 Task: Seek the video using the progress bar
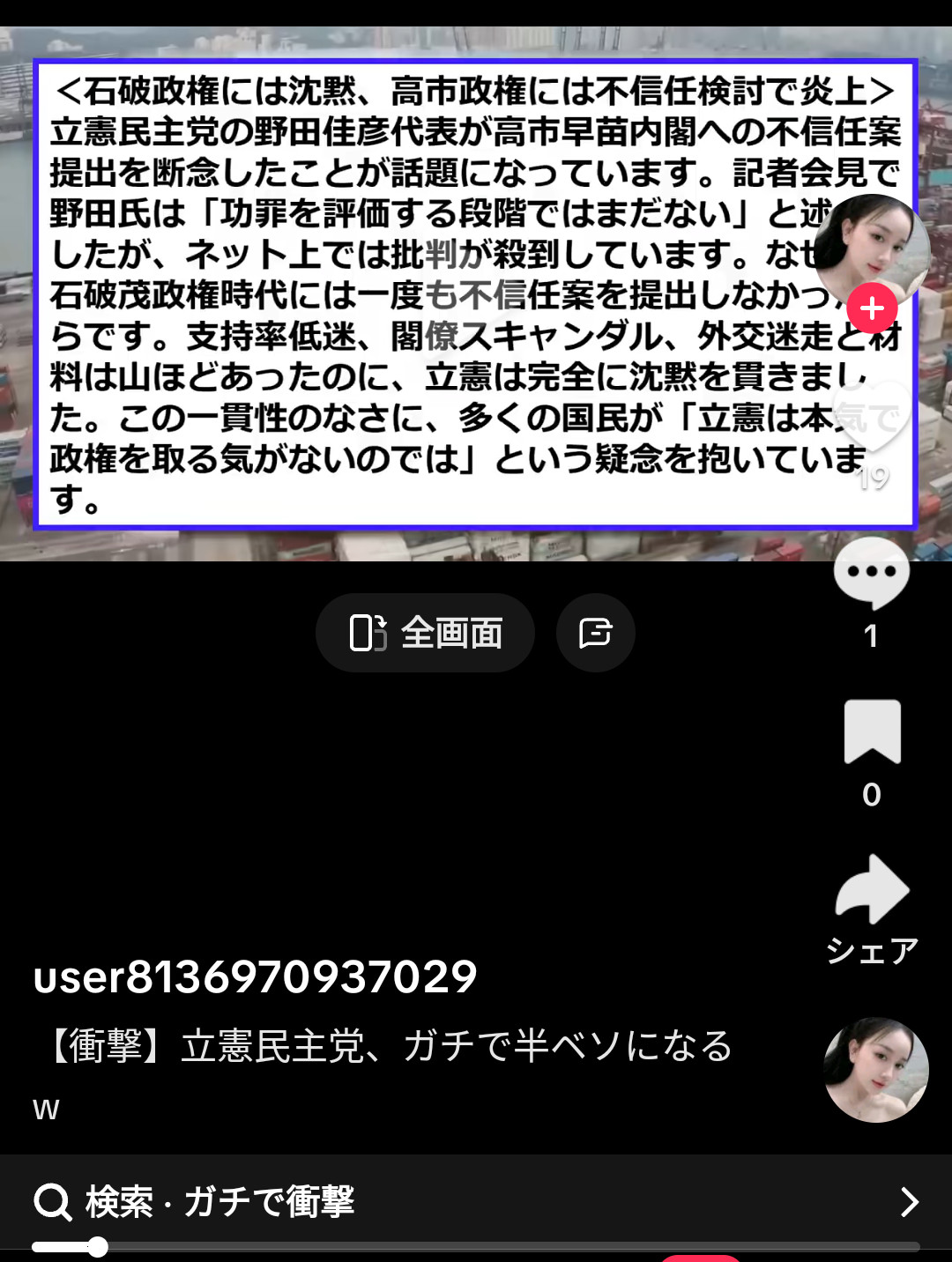[476, 1247]
